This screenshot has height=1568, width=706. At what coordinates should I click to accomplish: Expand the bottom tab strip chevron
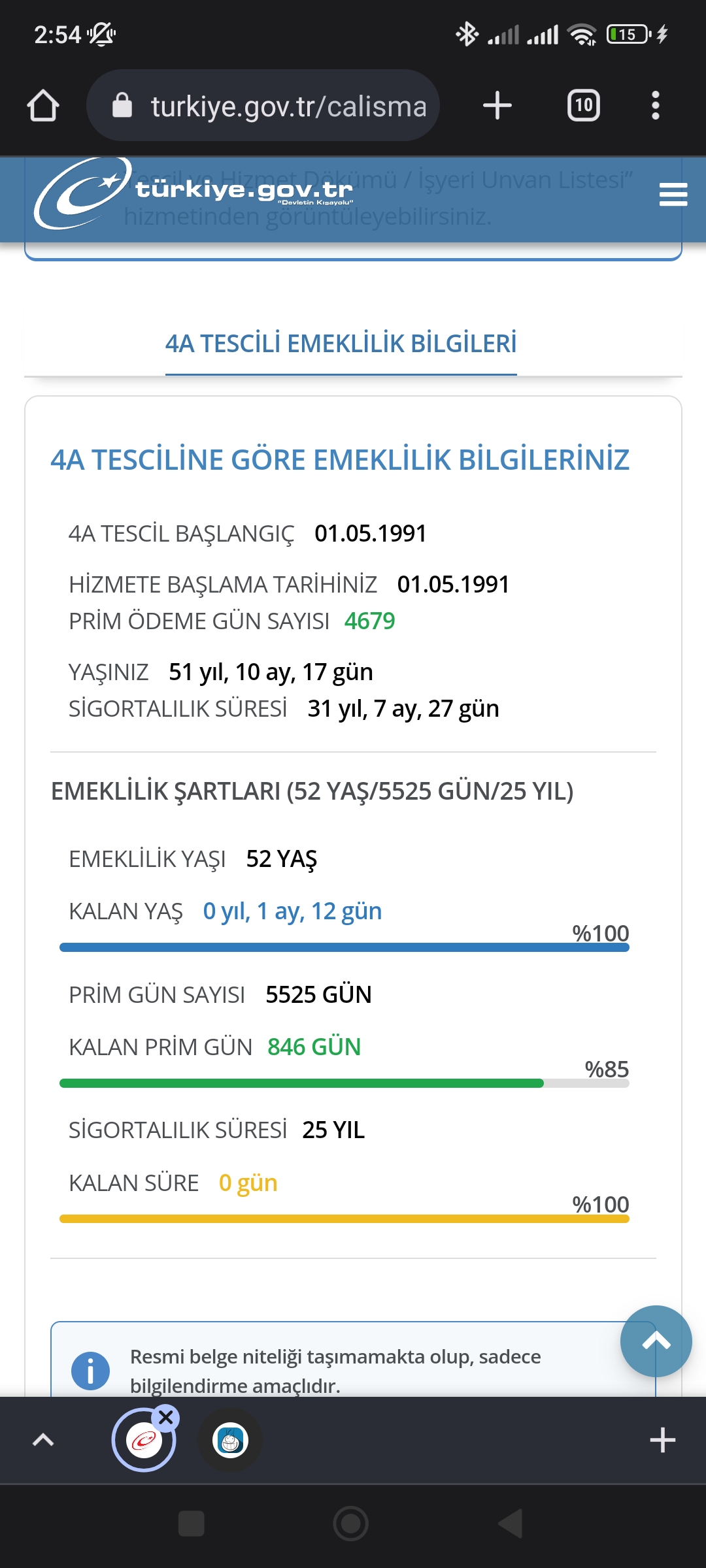point(43,1440)
